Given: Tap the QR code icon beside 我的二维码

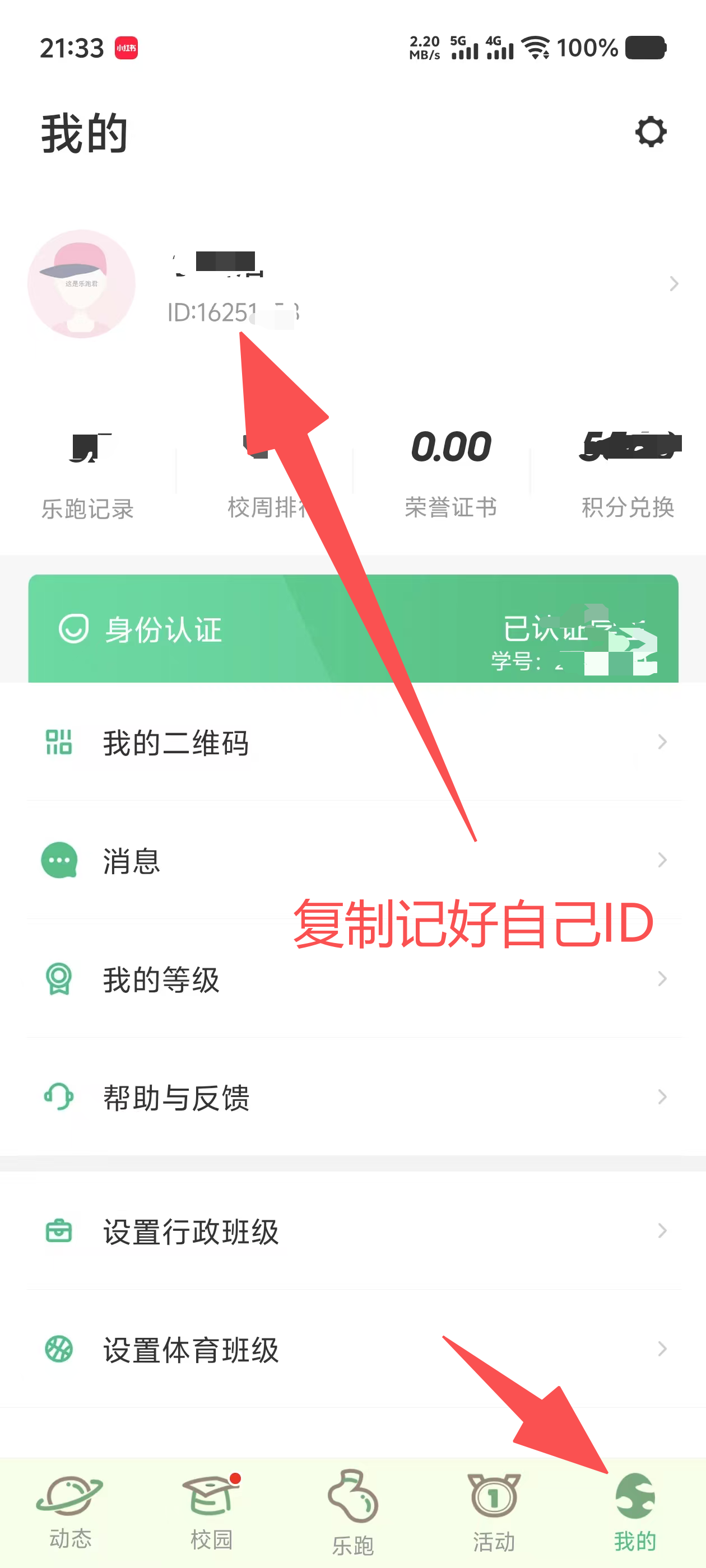Looking at the screenshot, I should click(x=58, y=742).
